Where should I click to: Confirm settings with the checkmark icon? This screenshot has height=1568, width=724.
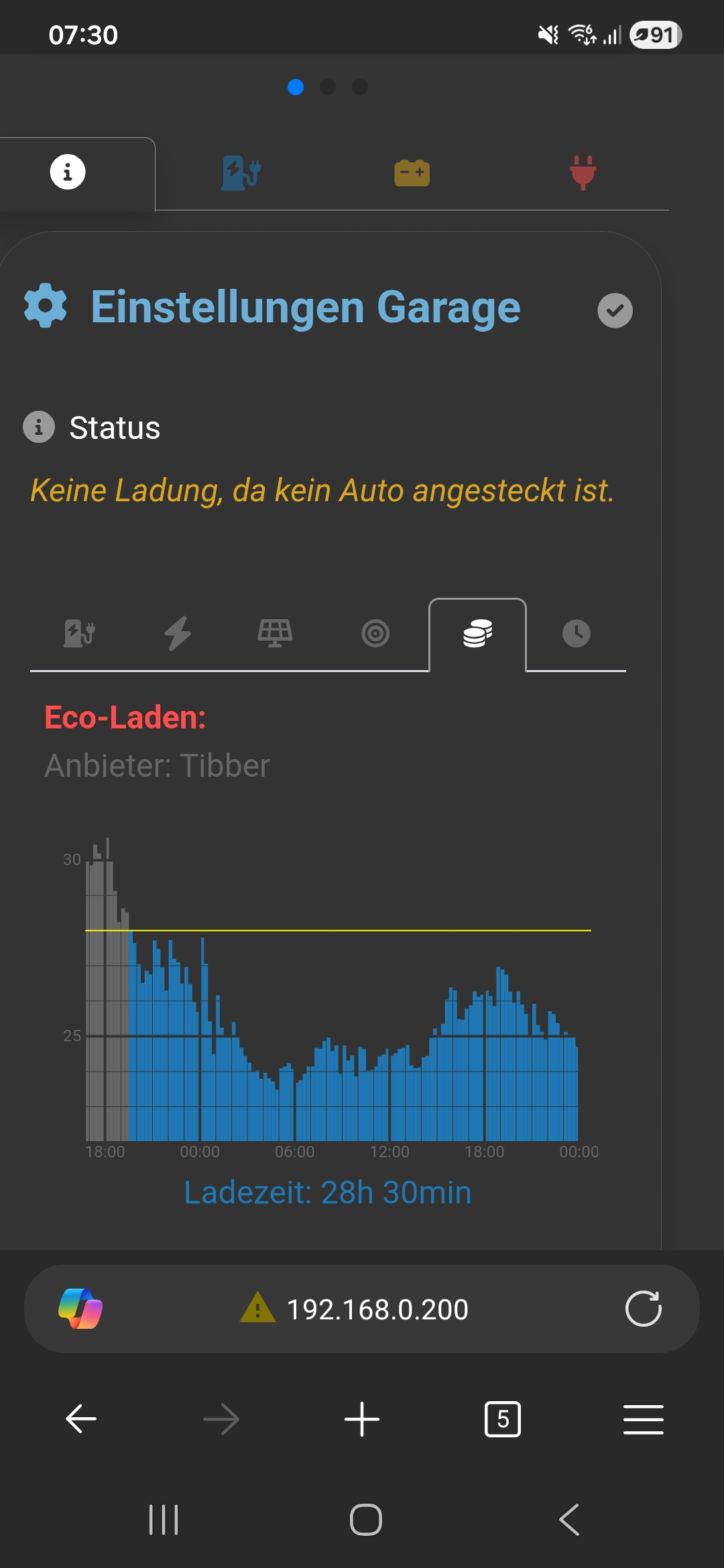(615, 310)
